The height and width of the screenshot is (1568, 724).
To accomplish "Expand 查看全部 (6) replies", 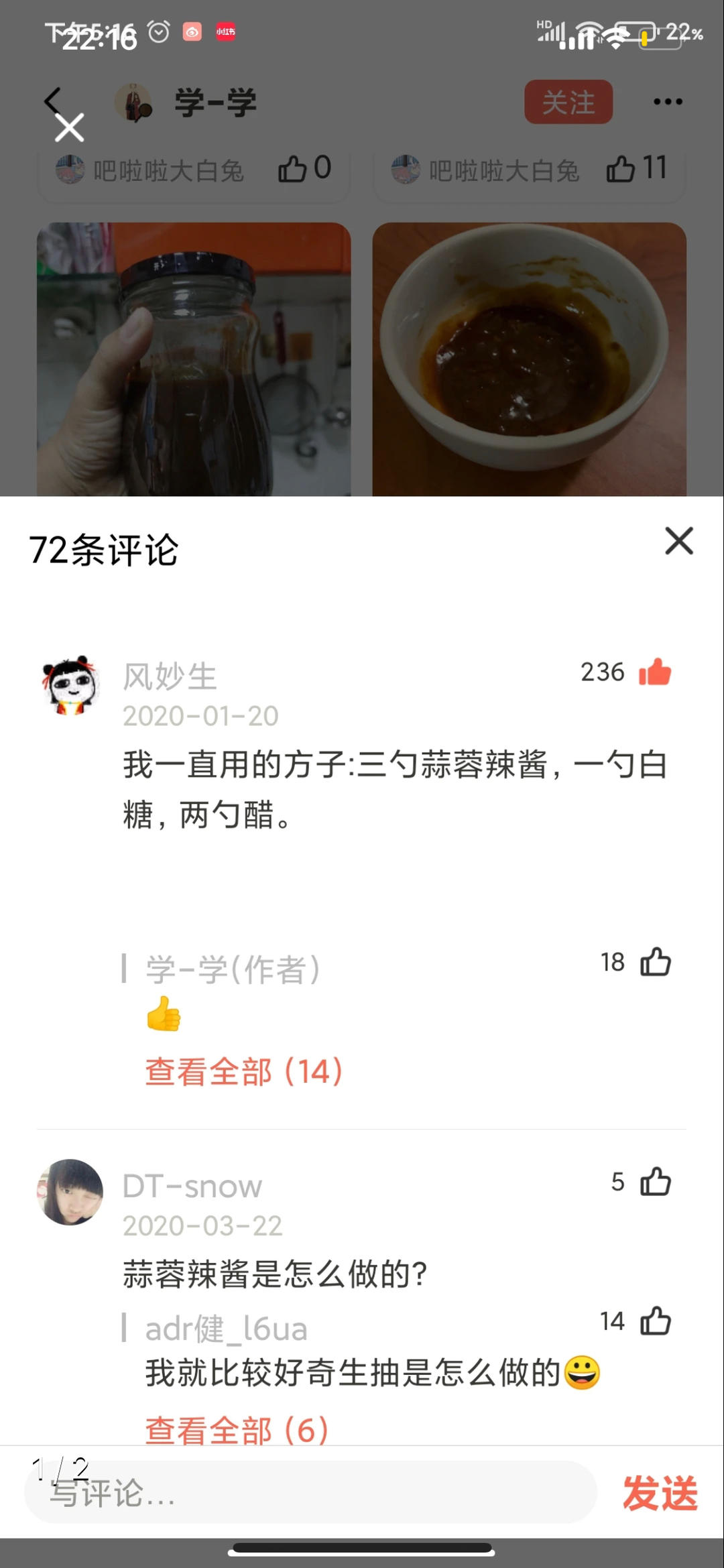I will click(237, 1429).
